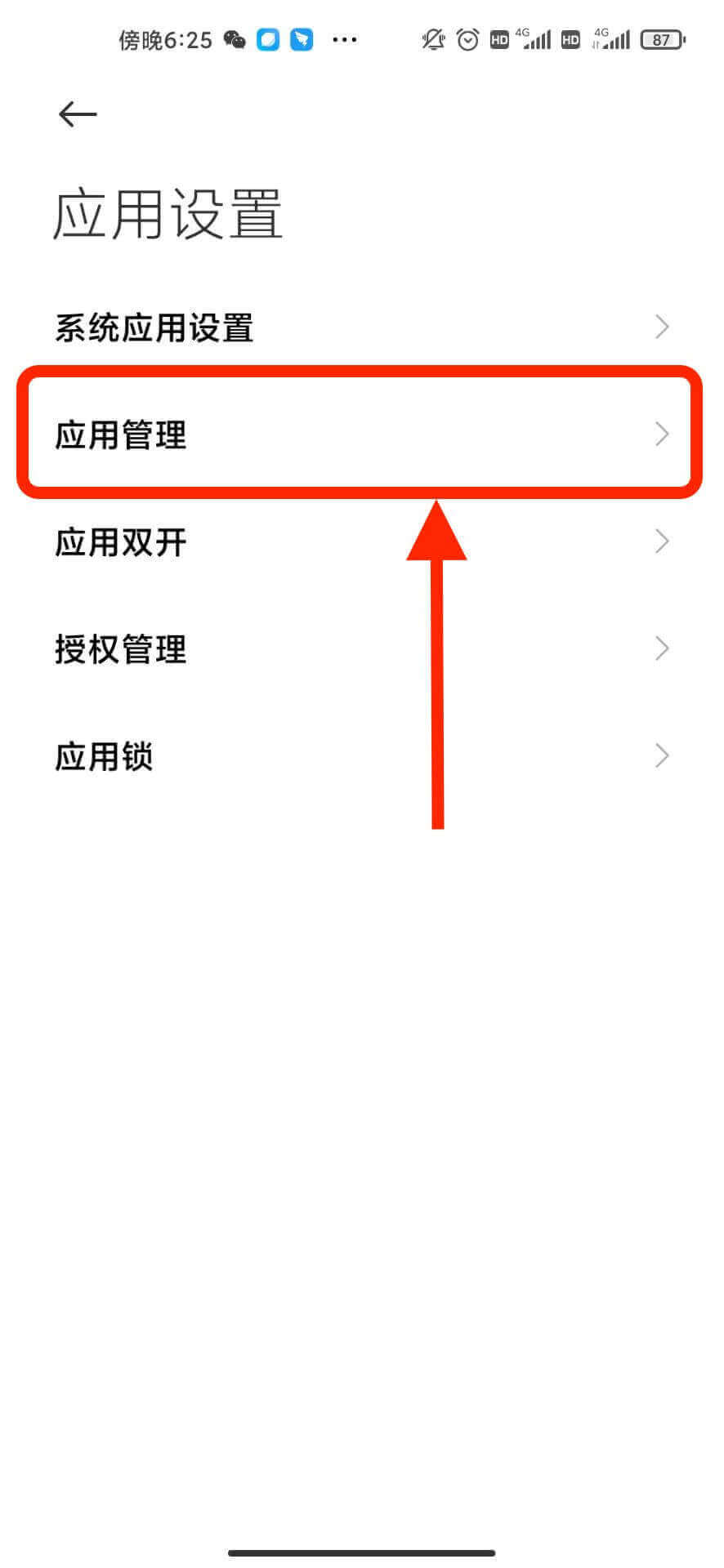Go back using the arrow icon

pyautogui.click(x=78, y=114)
